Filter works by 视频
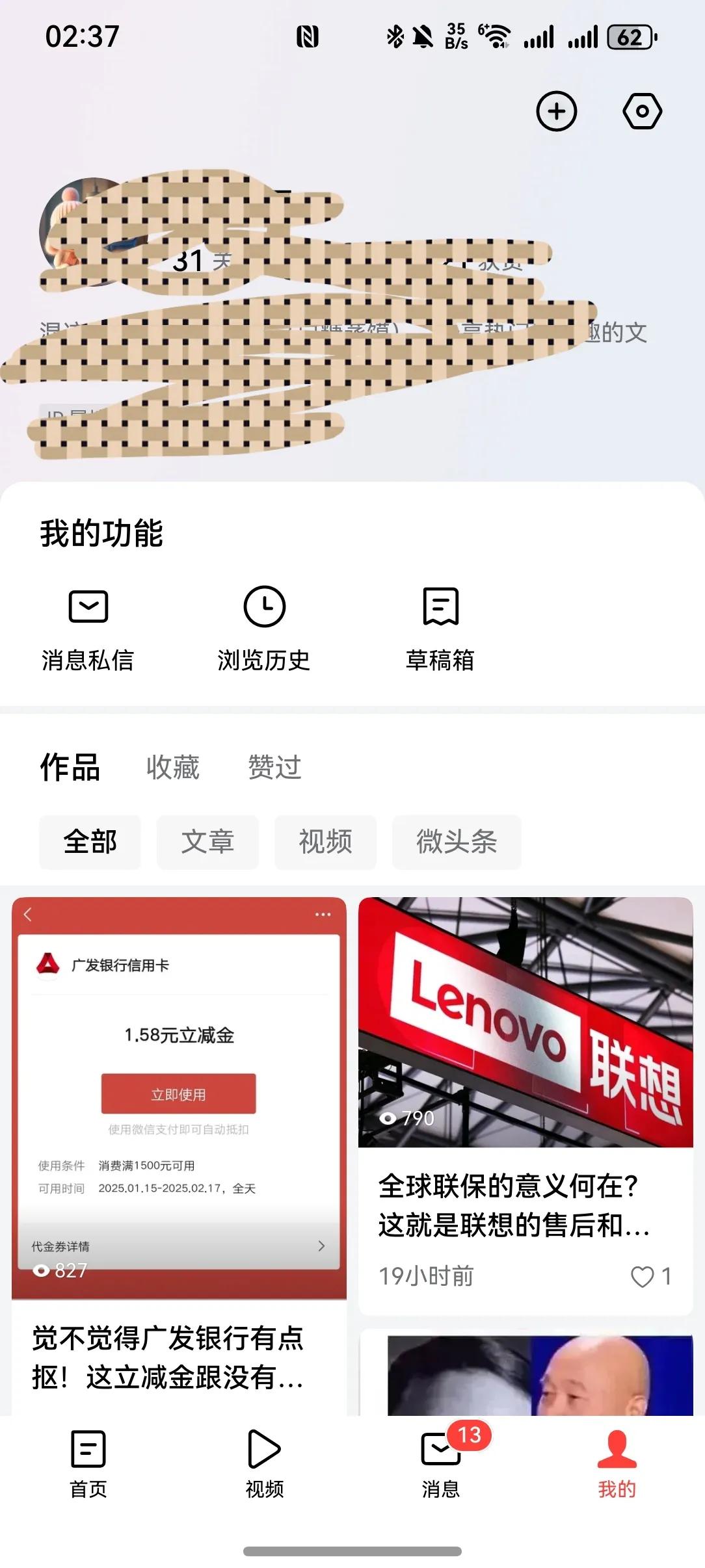This screenshot has height=1568, width=705. click(325, 842)
